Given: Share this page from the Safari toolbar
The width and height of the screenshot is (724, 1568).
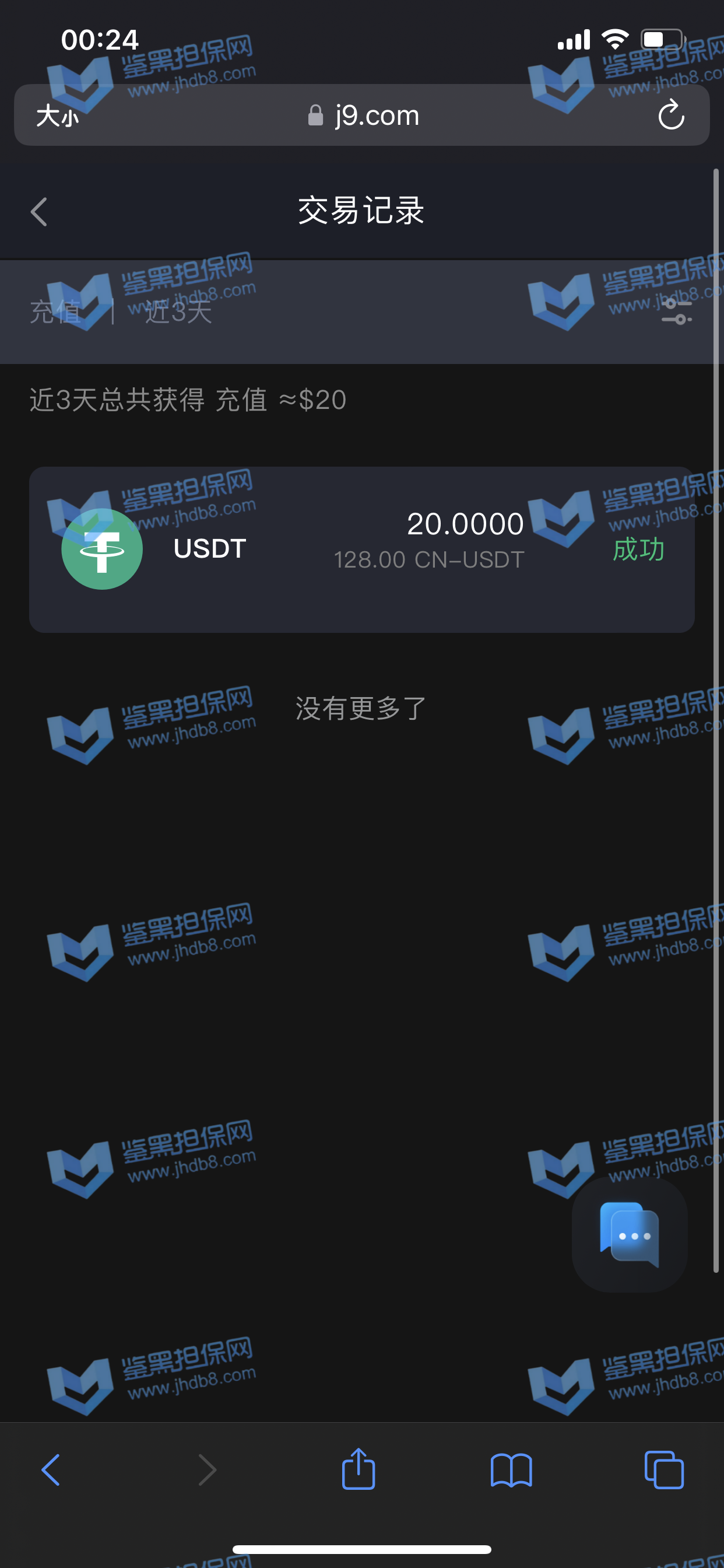Looking at the screenshot, I should [359, 1469].
